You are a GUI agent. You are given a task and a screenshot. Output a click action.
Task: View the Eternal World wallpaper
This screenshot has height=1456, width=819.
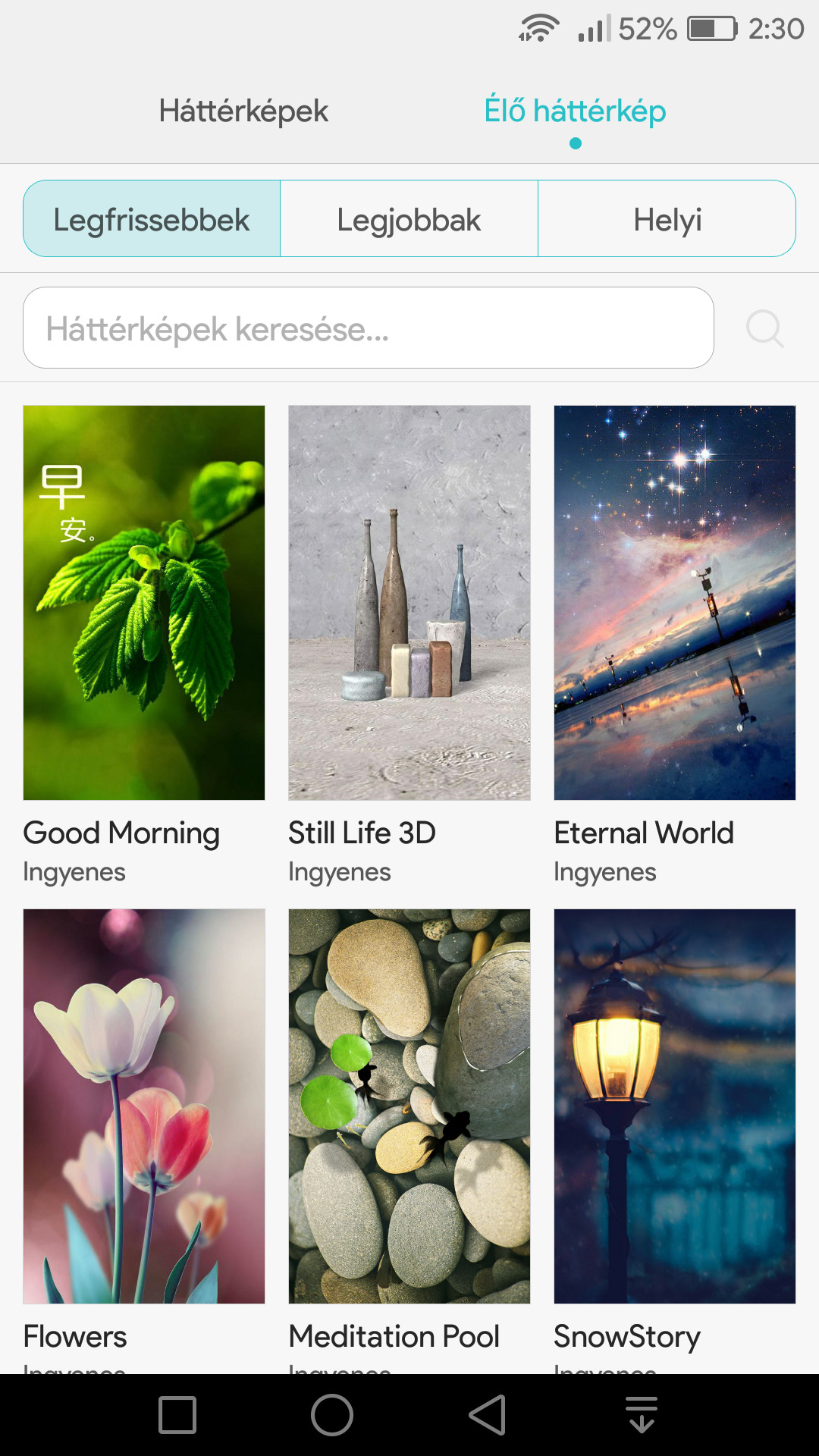pyautogui.click(x=675, y=603)
